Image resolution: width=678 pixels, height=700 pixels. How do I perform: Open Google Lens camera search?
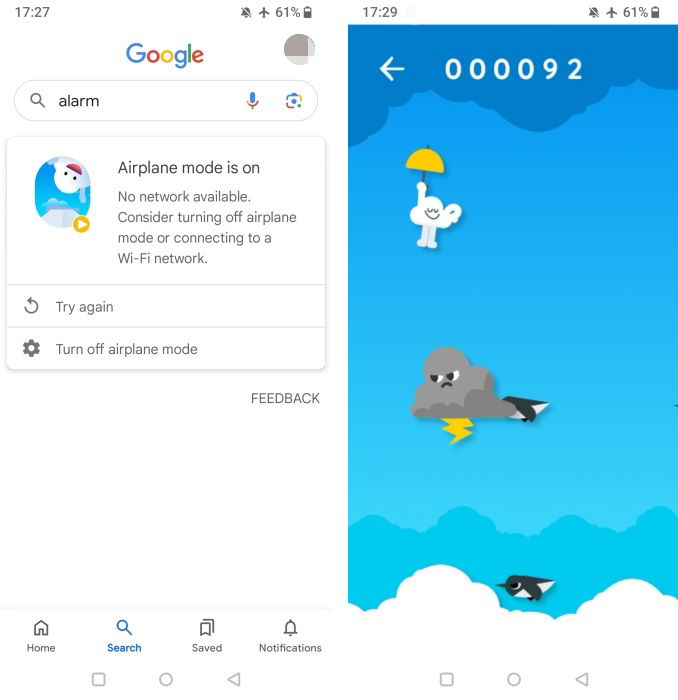click(293, 101)
